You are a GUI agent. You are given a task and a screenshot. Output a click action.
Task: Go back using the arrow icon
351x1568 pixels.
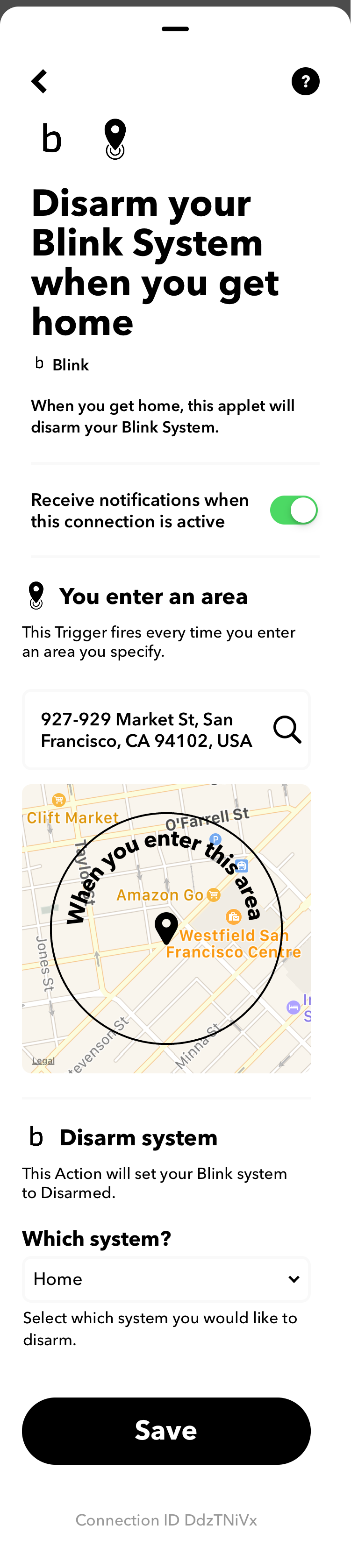40,81
